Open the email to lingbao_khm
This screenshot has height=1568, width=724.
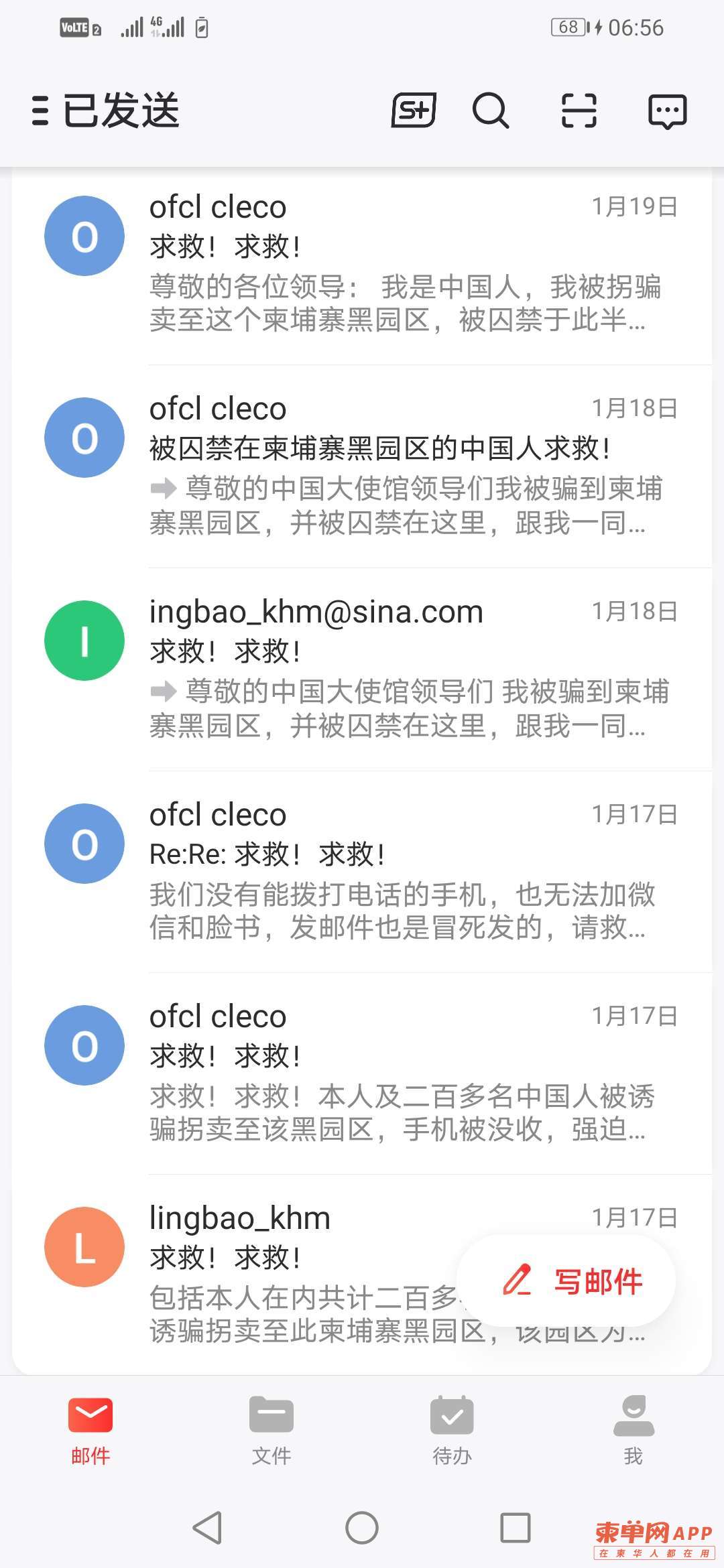362,1273
